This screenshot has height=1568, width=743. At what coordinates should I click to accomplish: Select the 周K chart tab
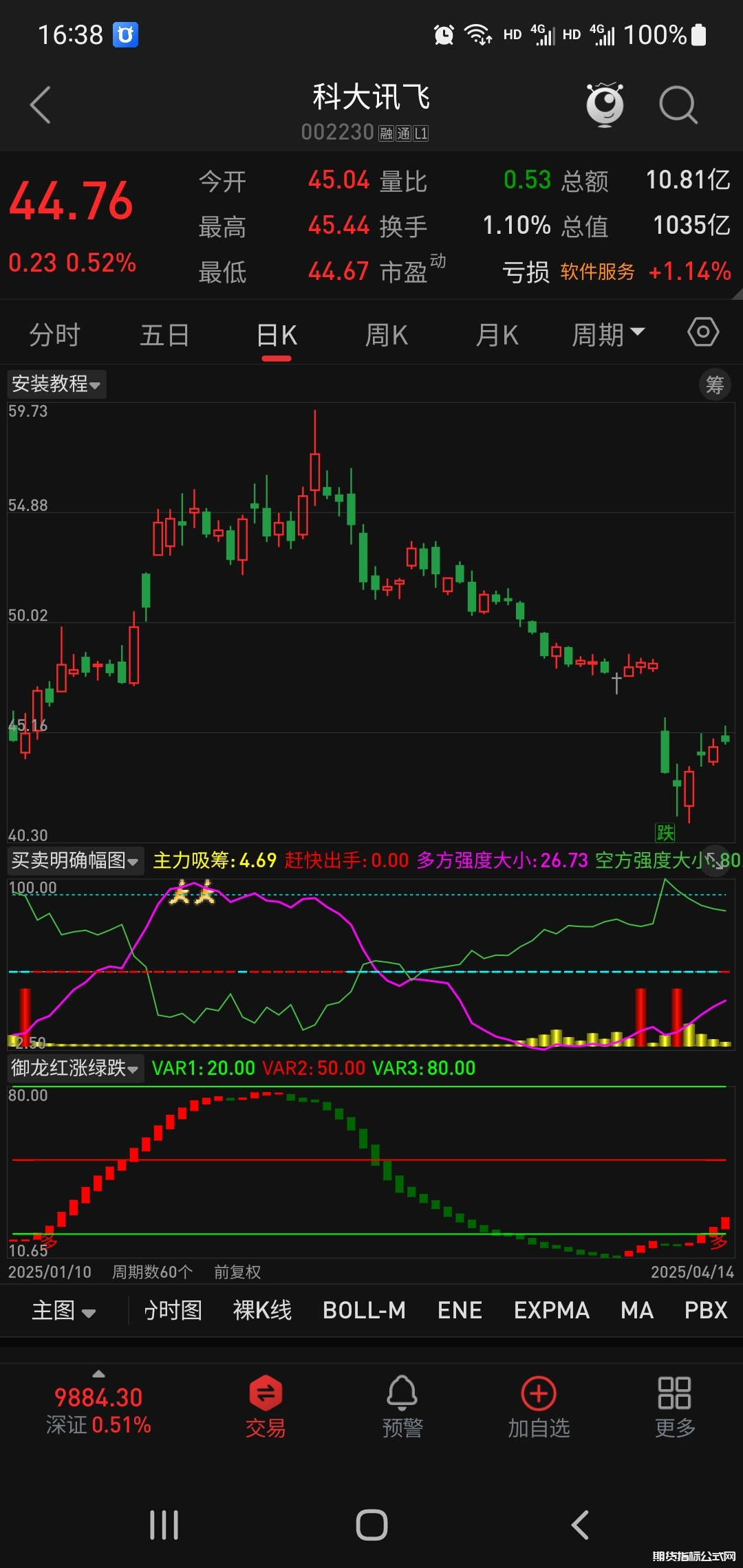[387, 335]
